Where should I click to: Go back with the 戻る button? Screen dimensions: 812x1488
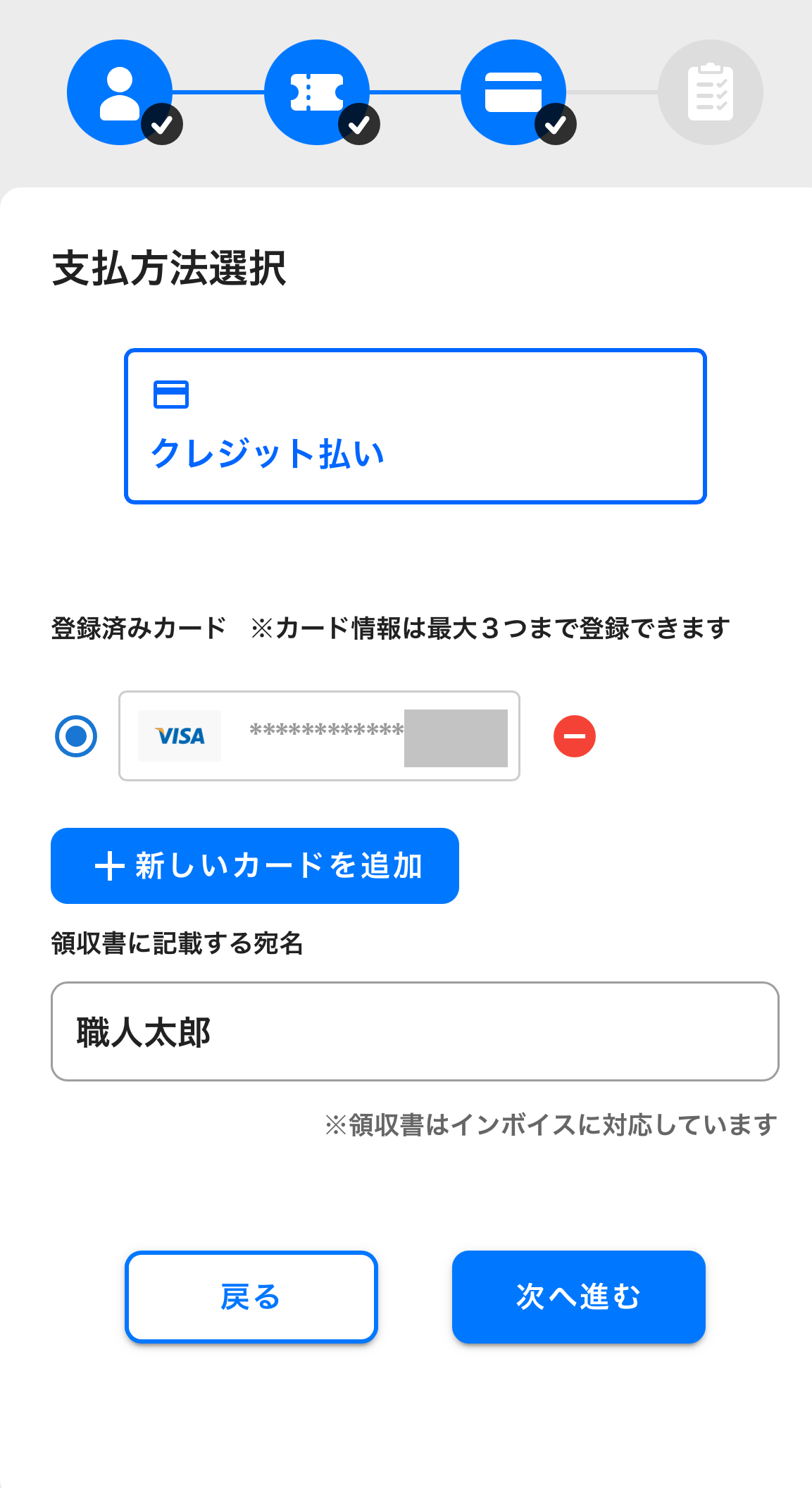[251, 1297]
